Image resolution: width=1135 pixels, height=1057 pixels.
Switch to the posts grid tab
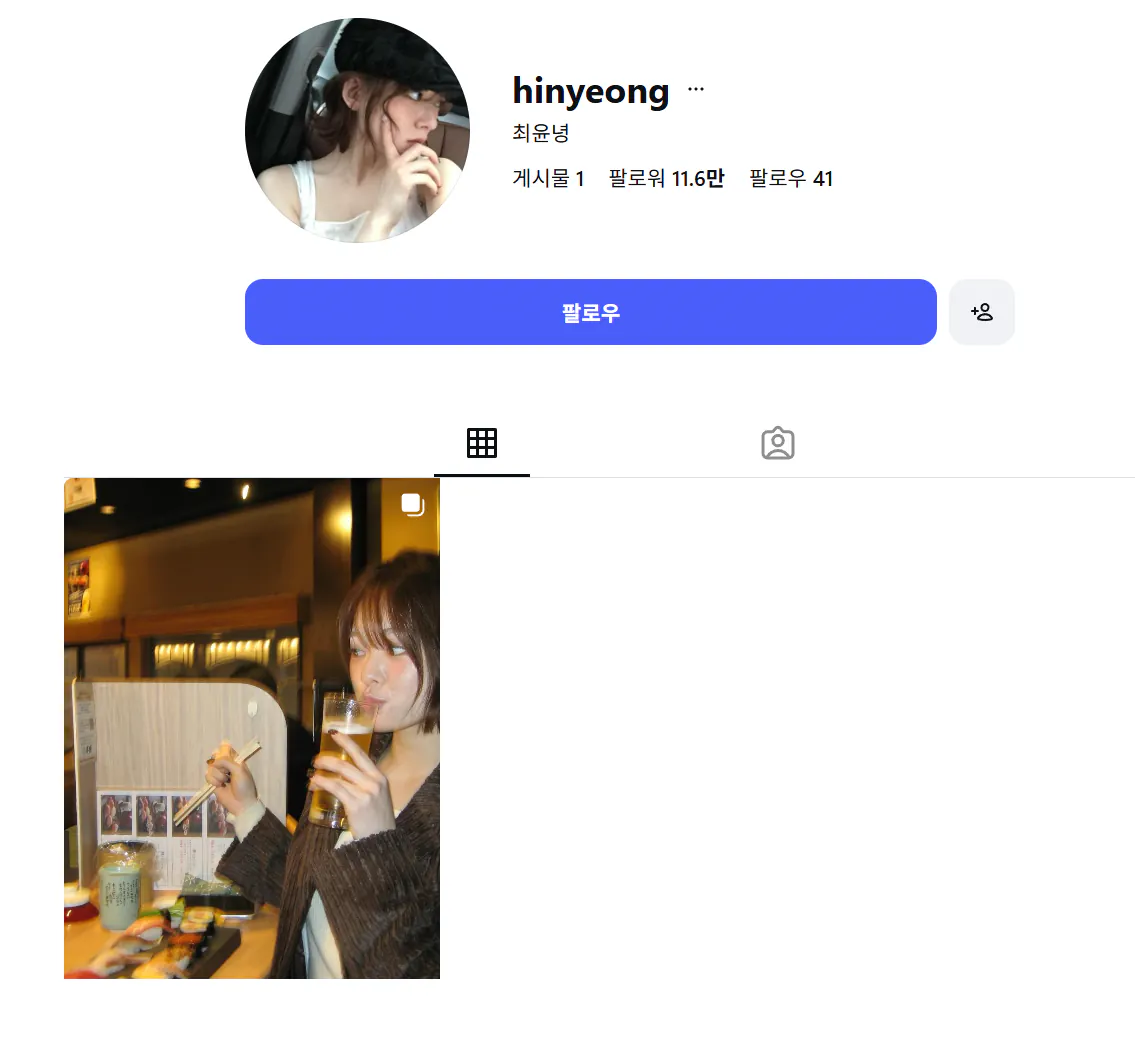(482, 443)
